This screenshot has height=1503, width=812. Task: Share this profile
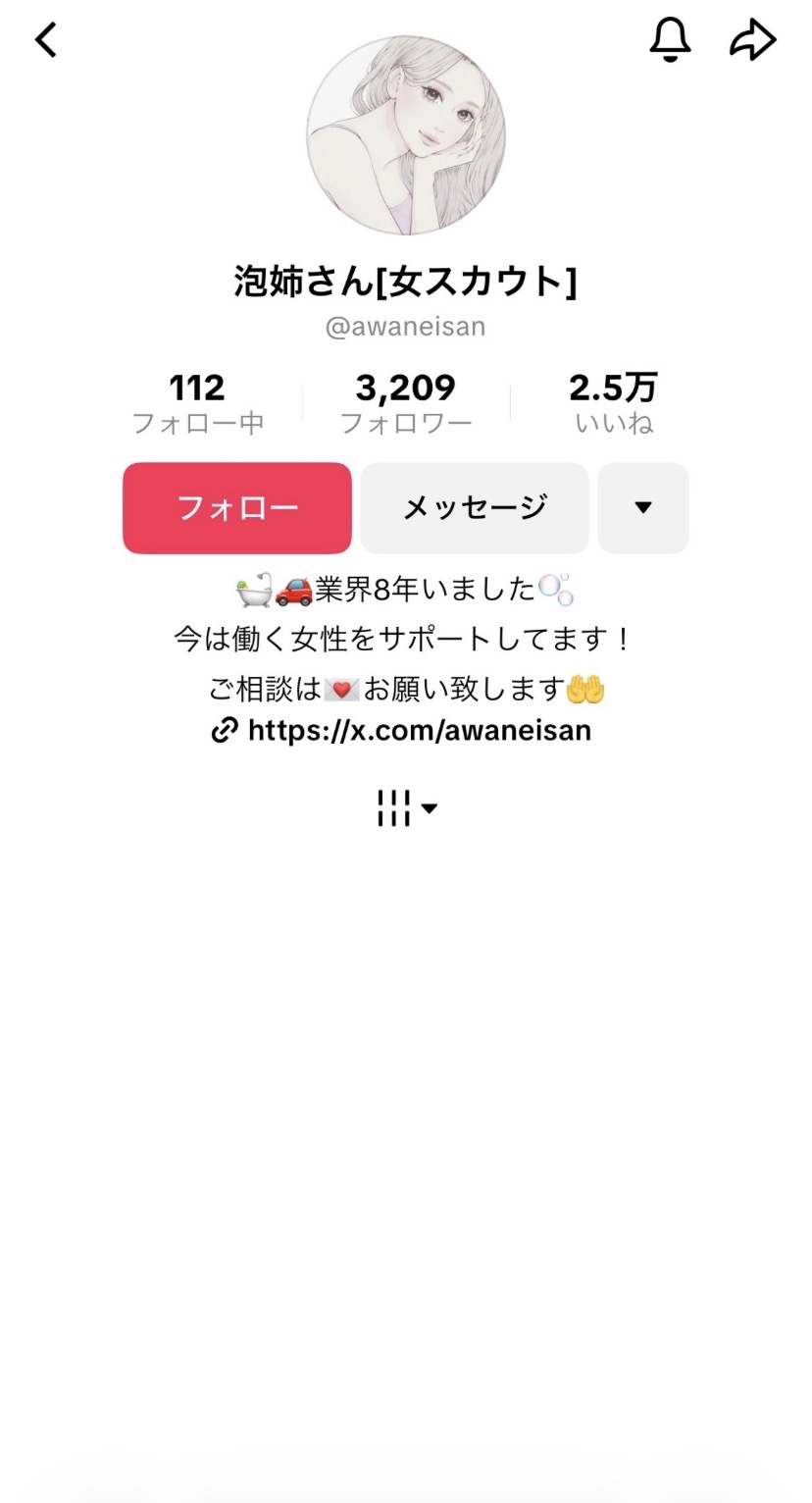(x=752, y=40)
